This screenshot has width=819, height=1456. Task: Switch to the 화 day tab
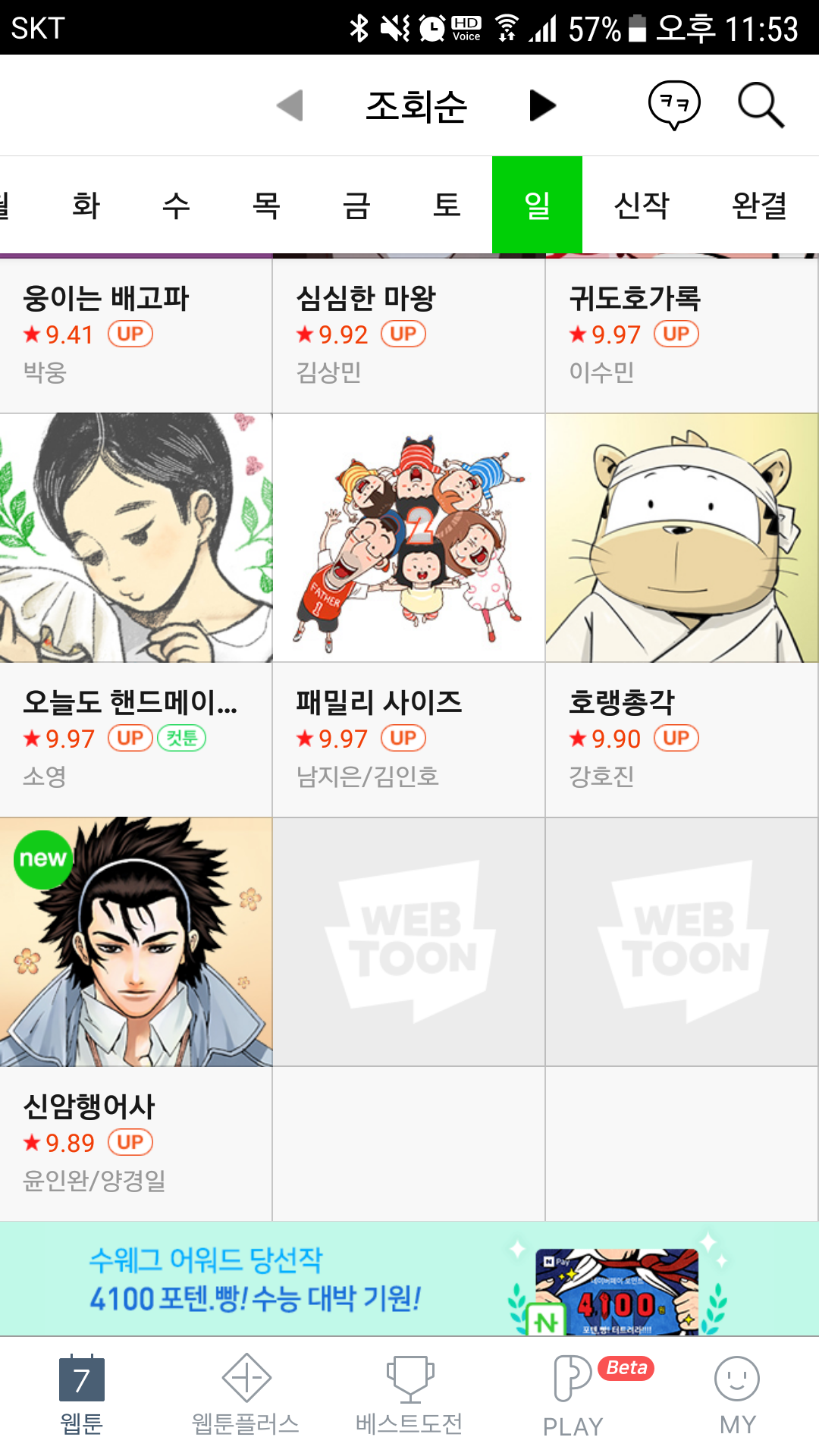(86, 205)
